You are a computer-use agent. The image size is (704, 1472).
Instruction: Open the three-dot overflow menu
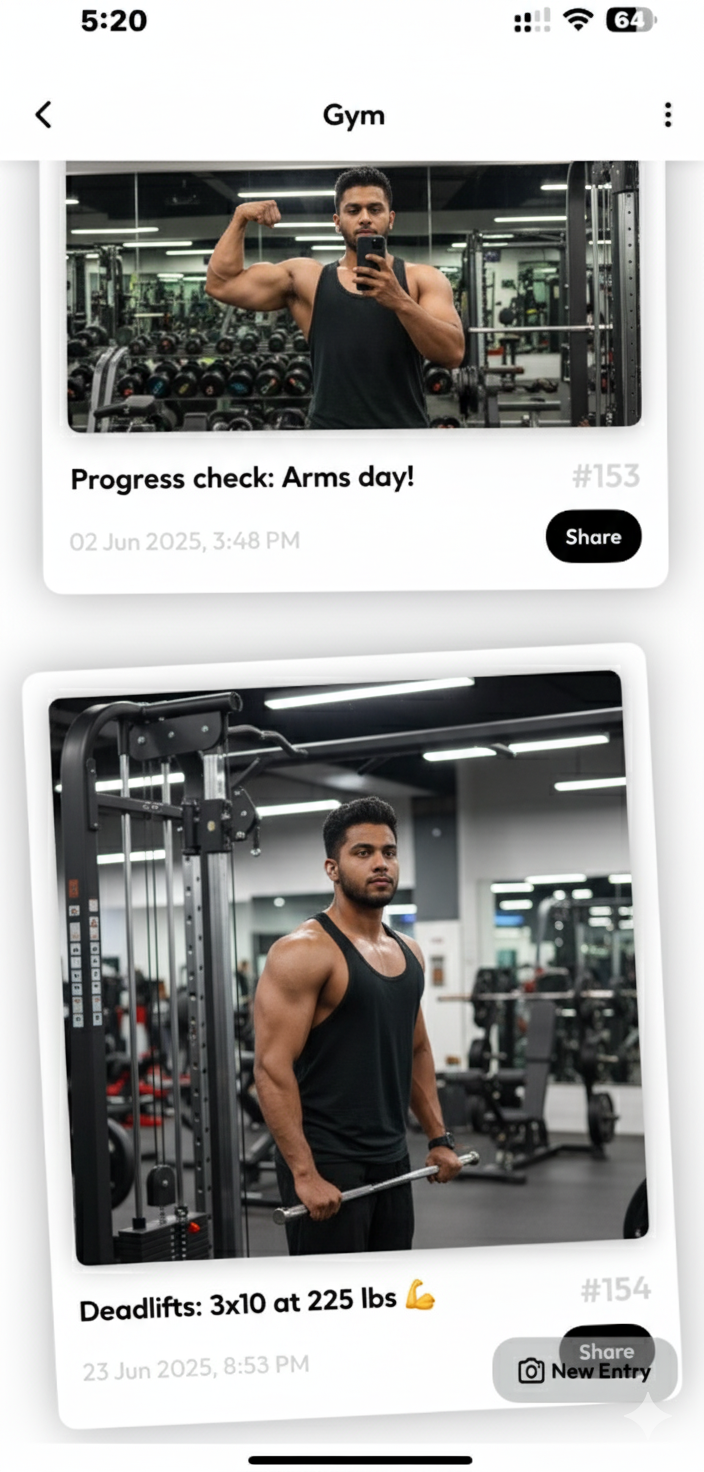(667, 115)
